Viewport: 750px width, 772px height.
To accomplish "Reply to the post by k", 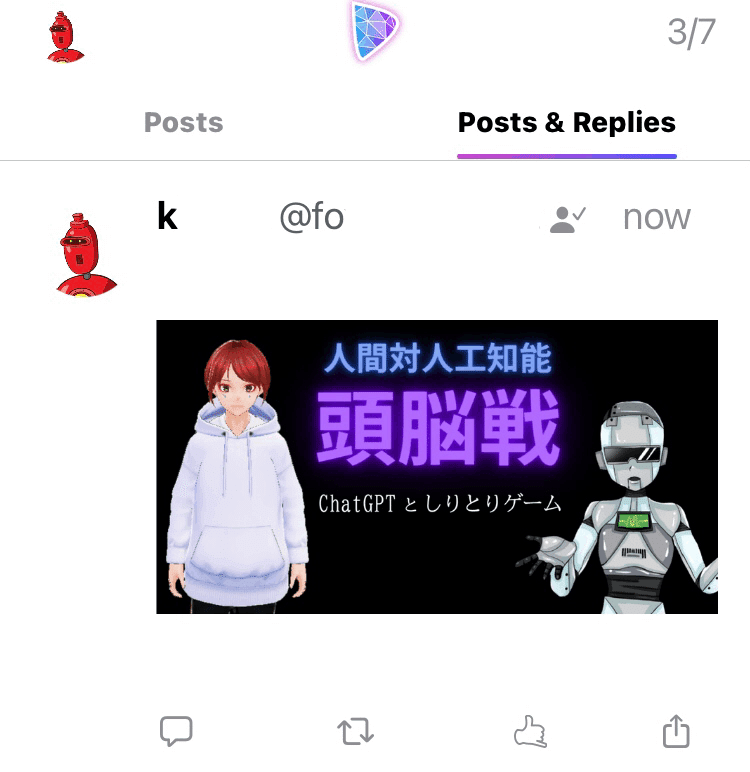I will 176,732.
